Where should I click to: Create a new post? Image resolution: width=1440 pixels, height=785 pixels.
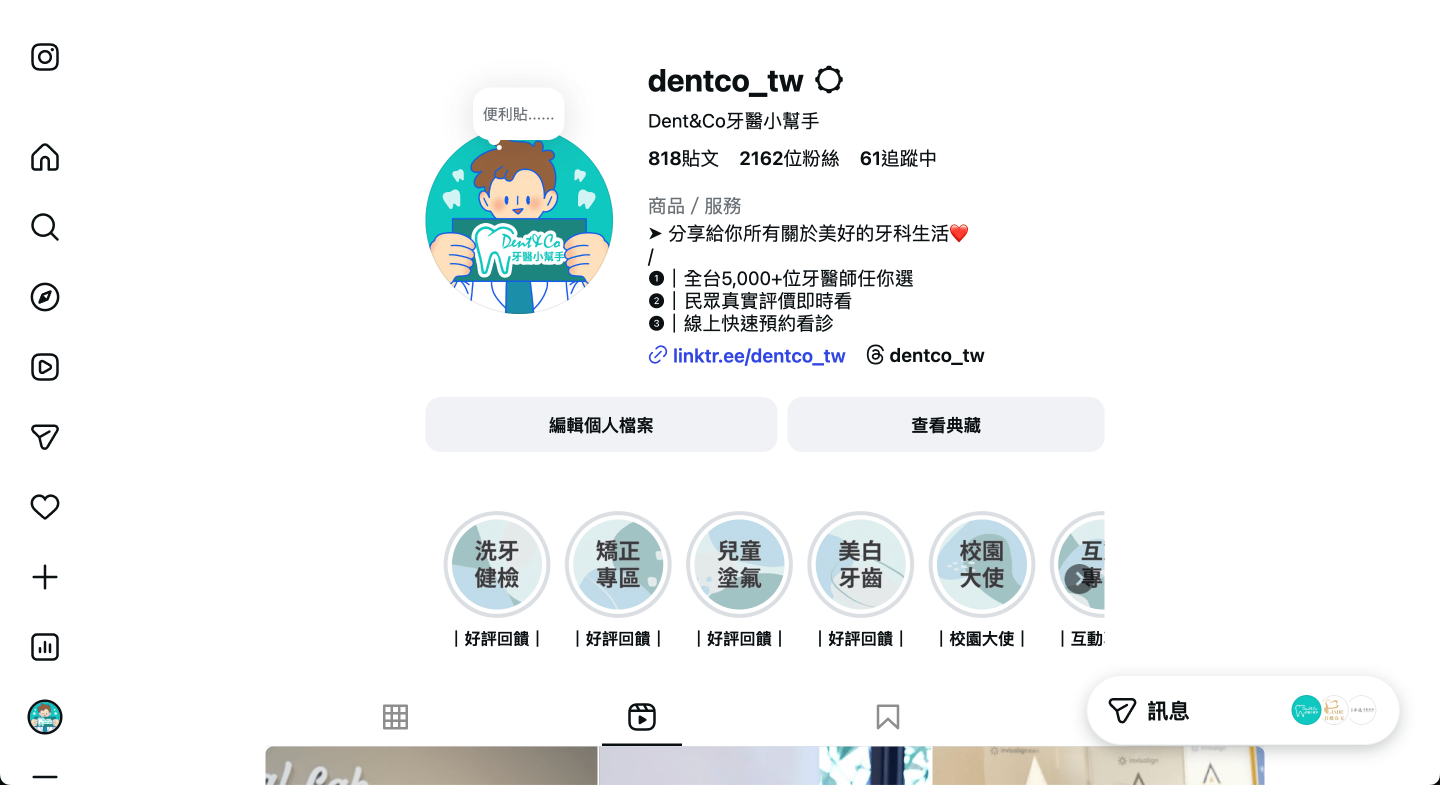click(45, 577)
